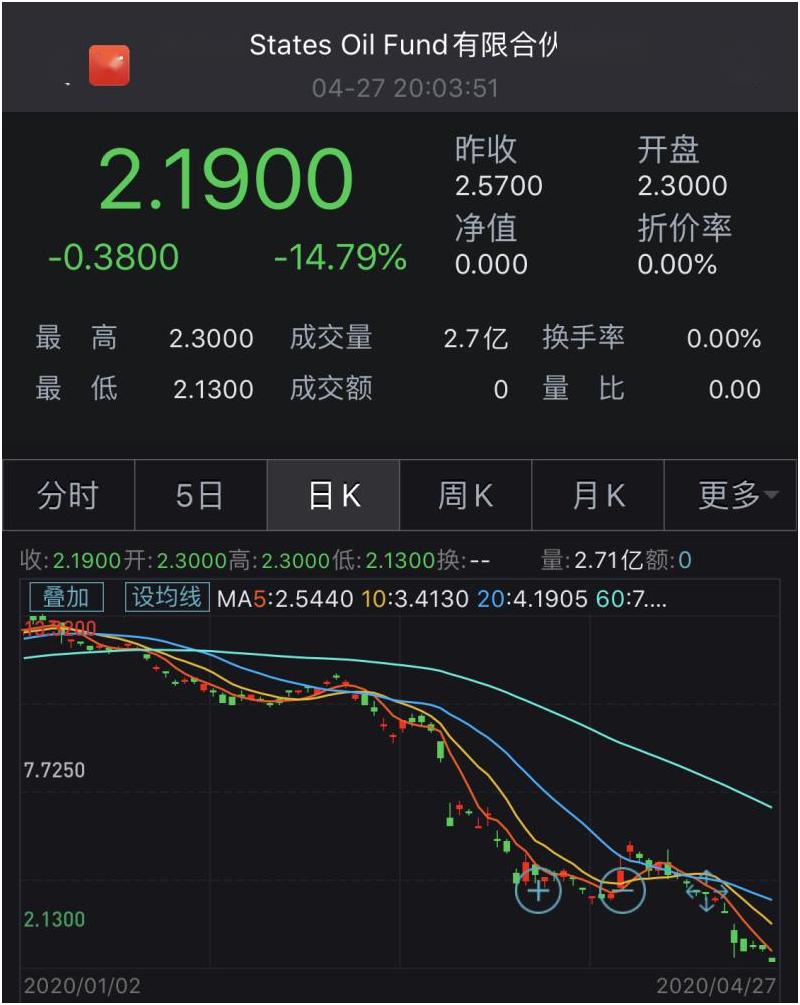This screenshot has width=800, height=1005.
Task: Select the 日K daily chart tab
Action: click(x=332, y=493)
